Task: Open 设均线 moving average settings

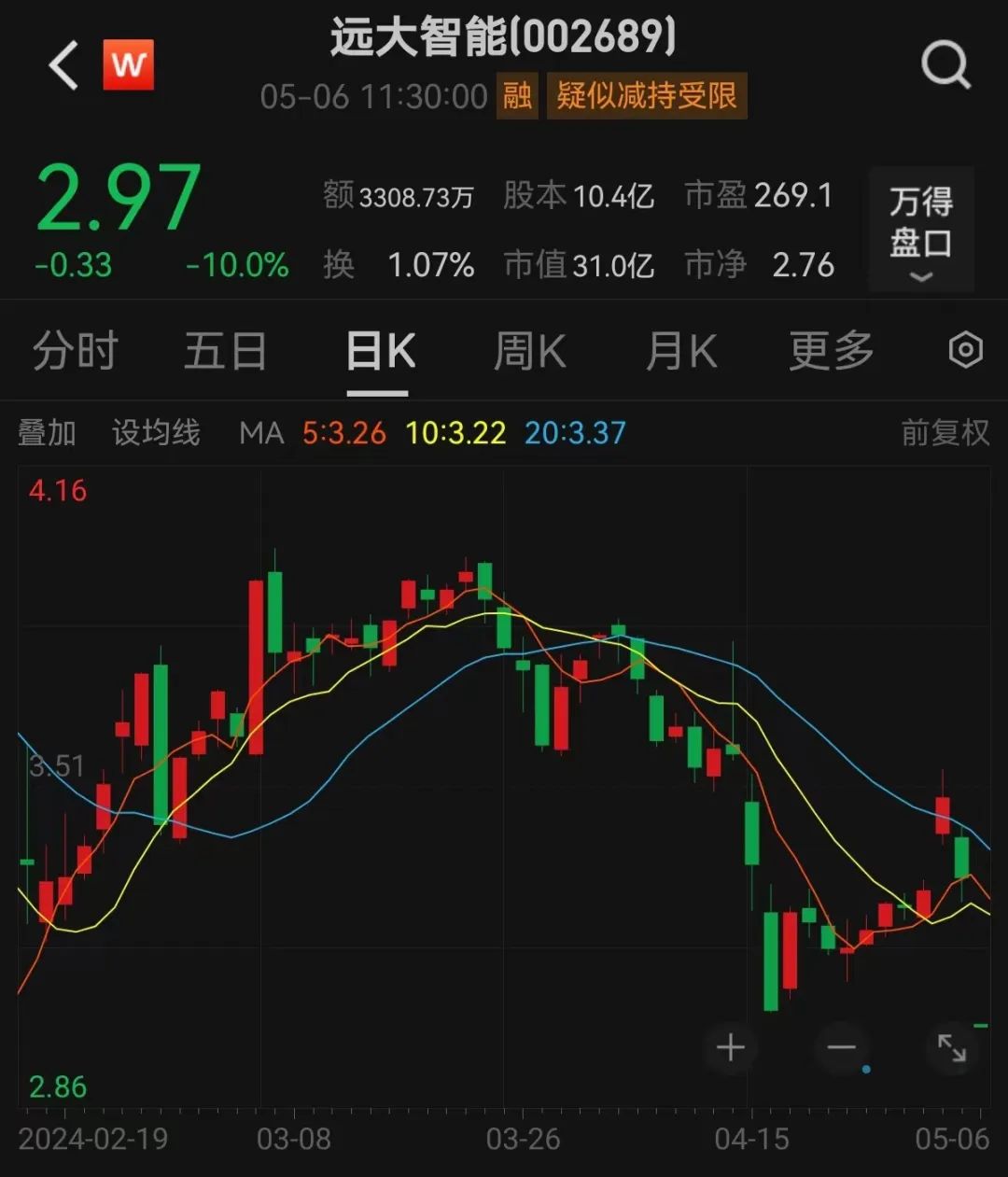Action: point(156,433)
